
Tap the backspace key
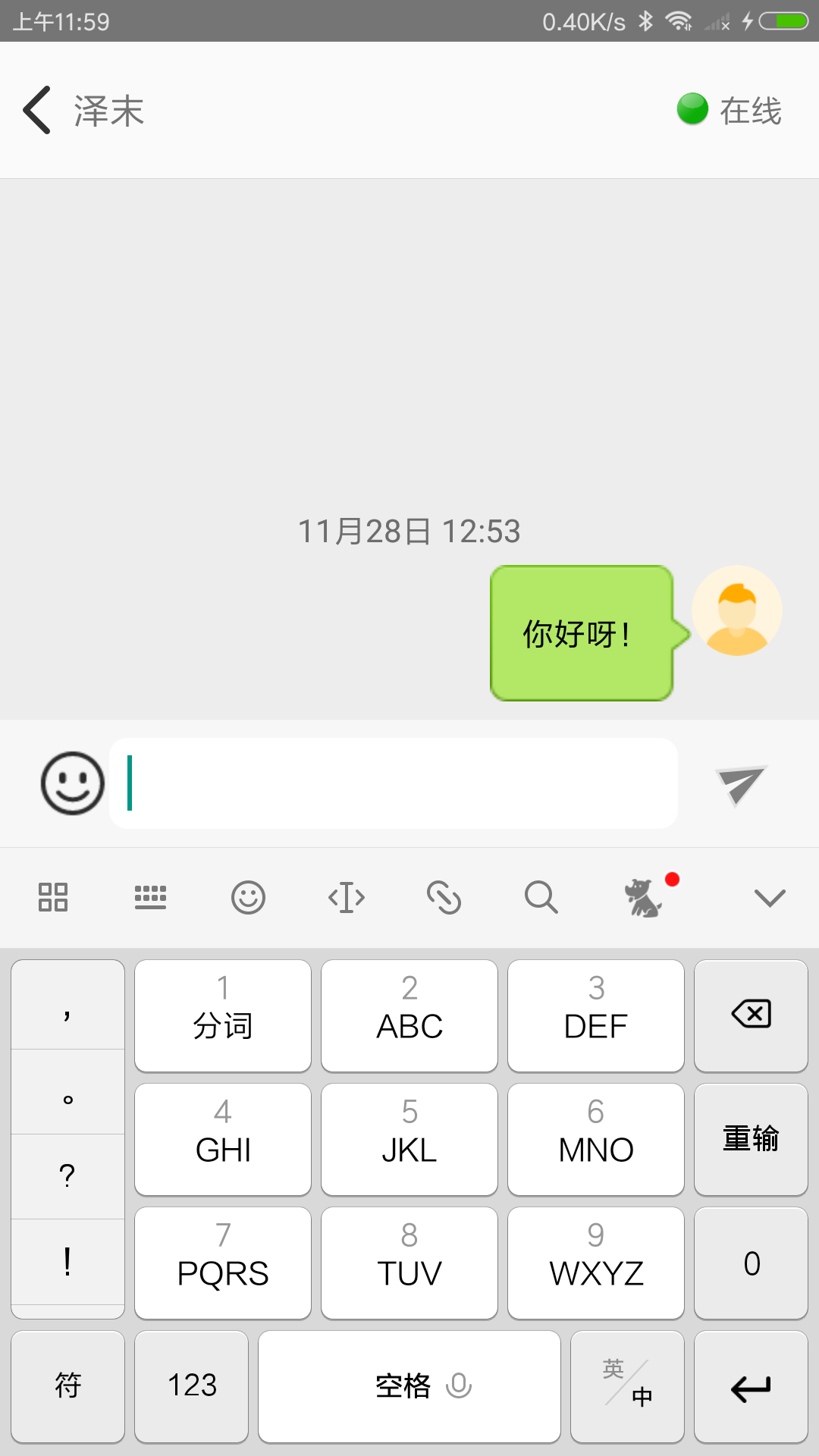point(750,1015)
